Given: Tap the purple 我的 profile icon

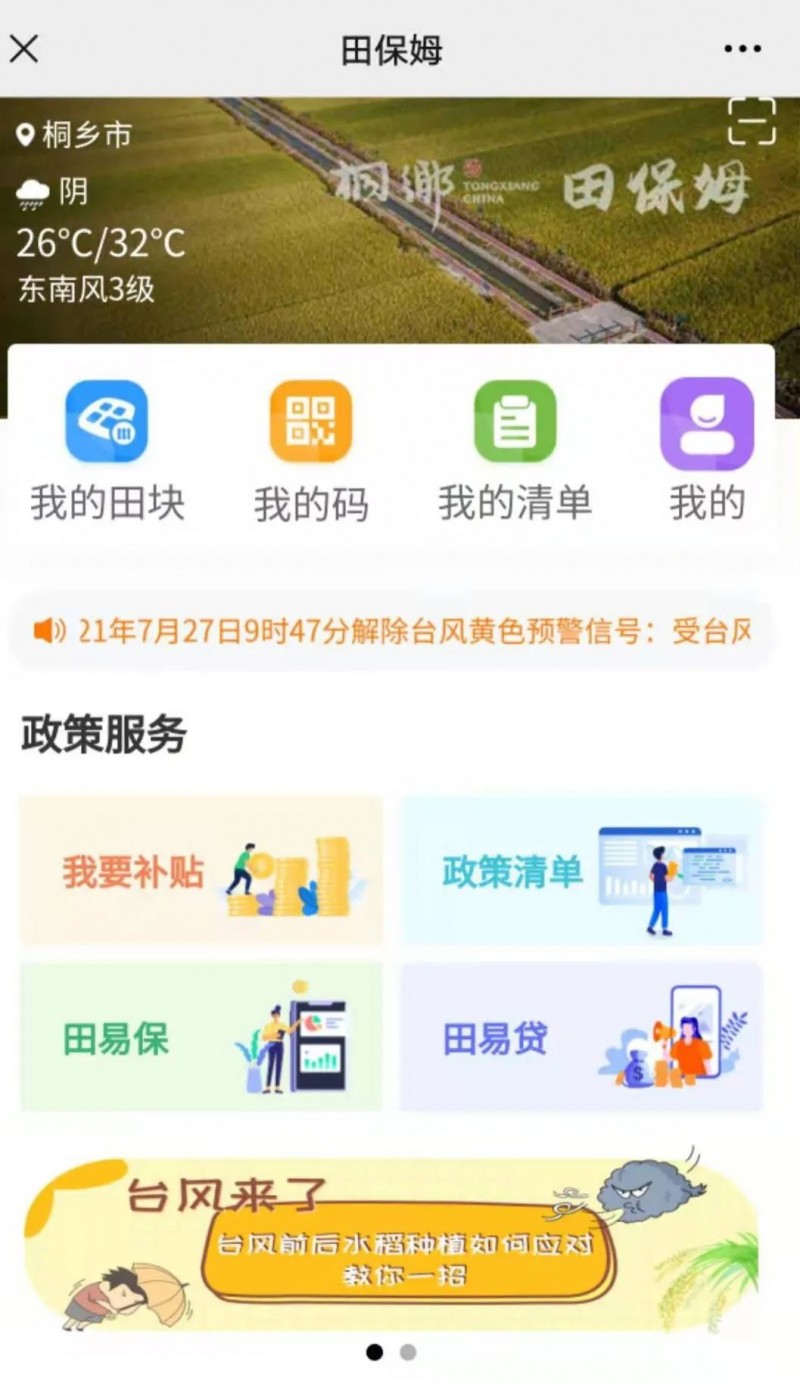Looking at the screenshot, I should click(706, 423).
